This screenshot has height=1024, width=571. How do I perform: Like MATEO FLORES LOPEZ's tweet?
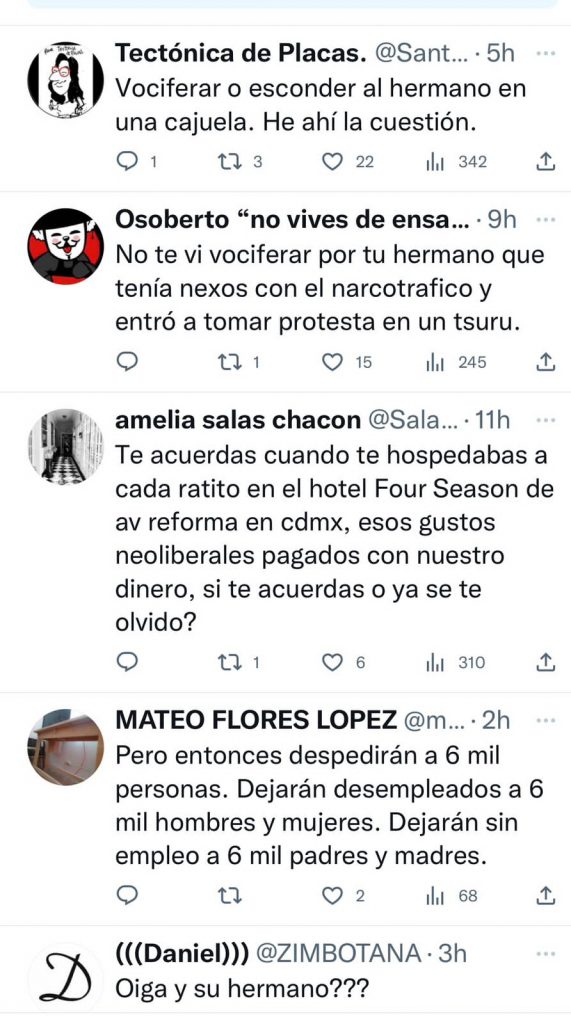pyautogui.click(x=333, y=896)
